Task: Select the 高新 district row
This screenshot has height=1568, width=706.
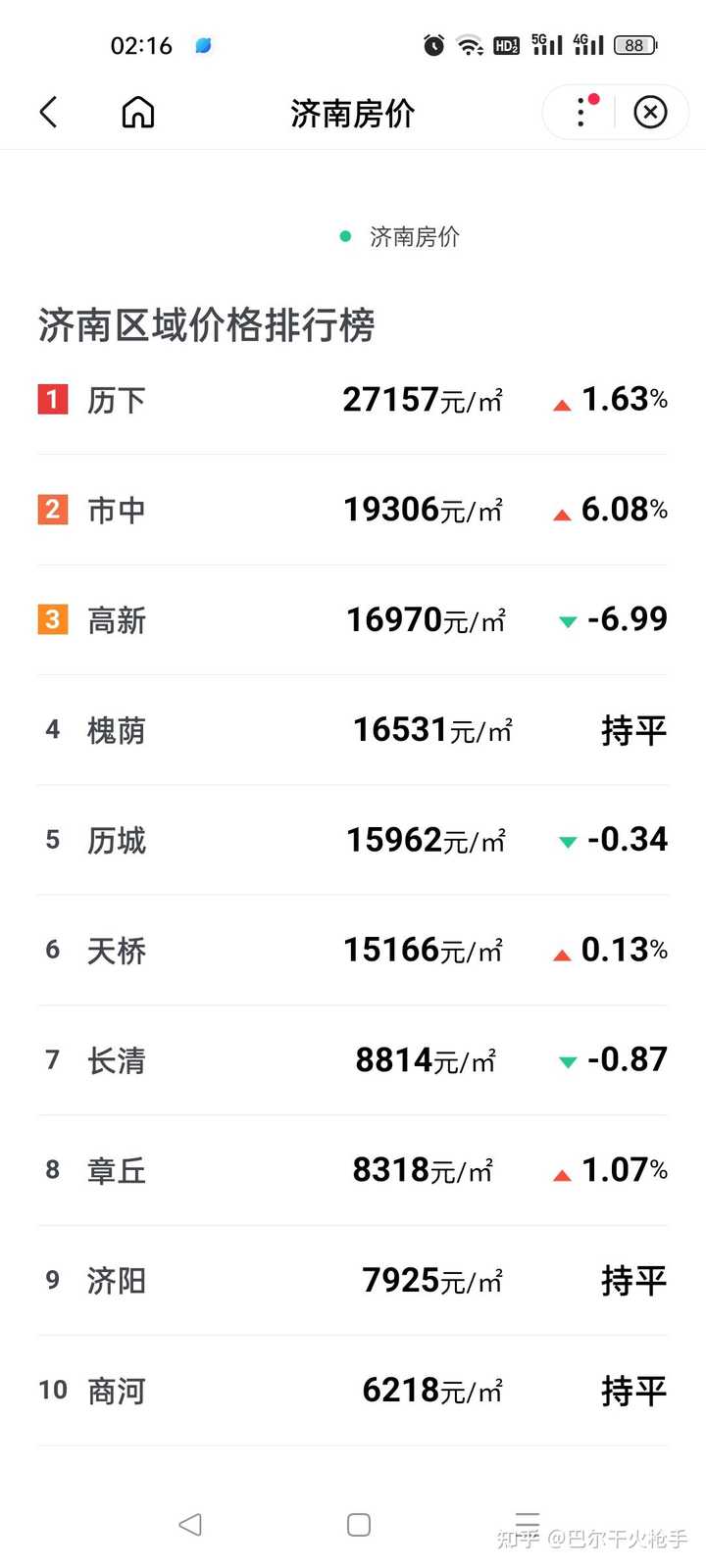Action: (353, 619)
